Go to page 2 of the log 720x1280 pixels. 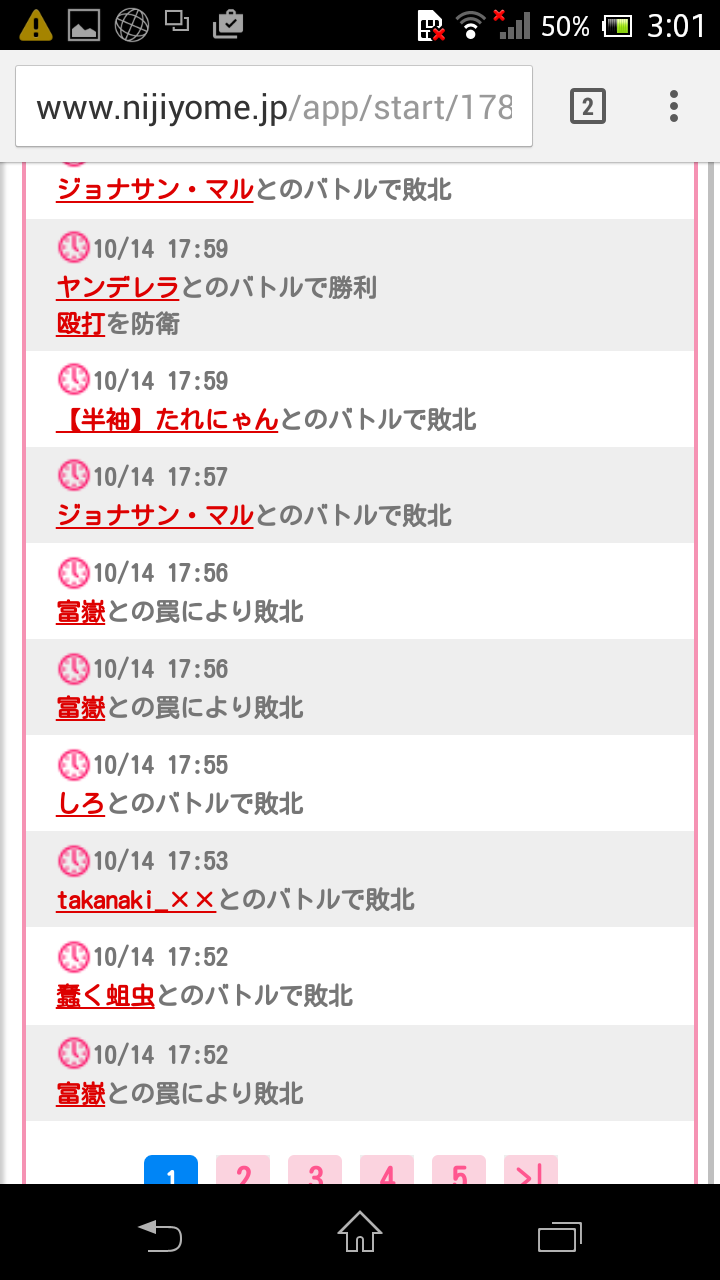pos(244,1172)
